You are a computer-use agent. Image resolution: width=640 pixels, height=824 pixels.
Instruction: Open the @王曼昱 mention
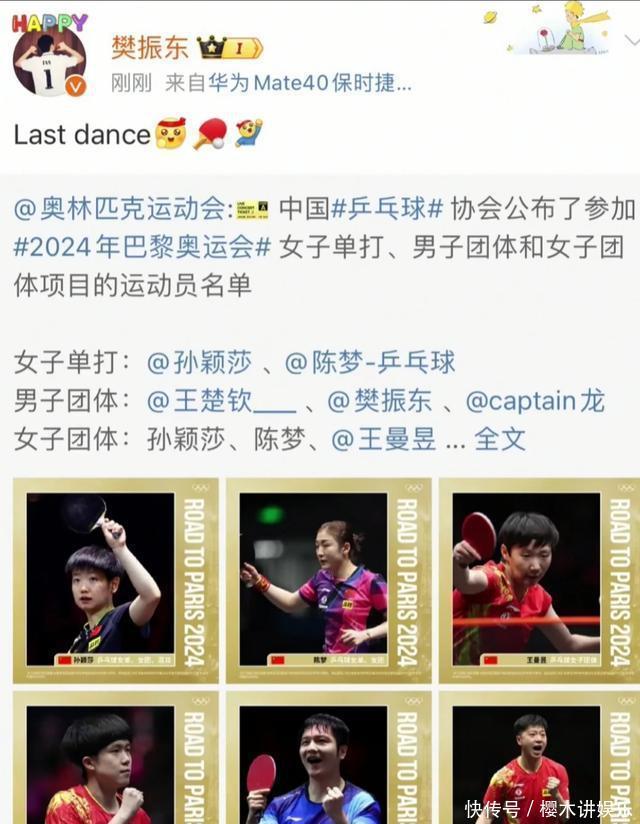coord(384,439)
